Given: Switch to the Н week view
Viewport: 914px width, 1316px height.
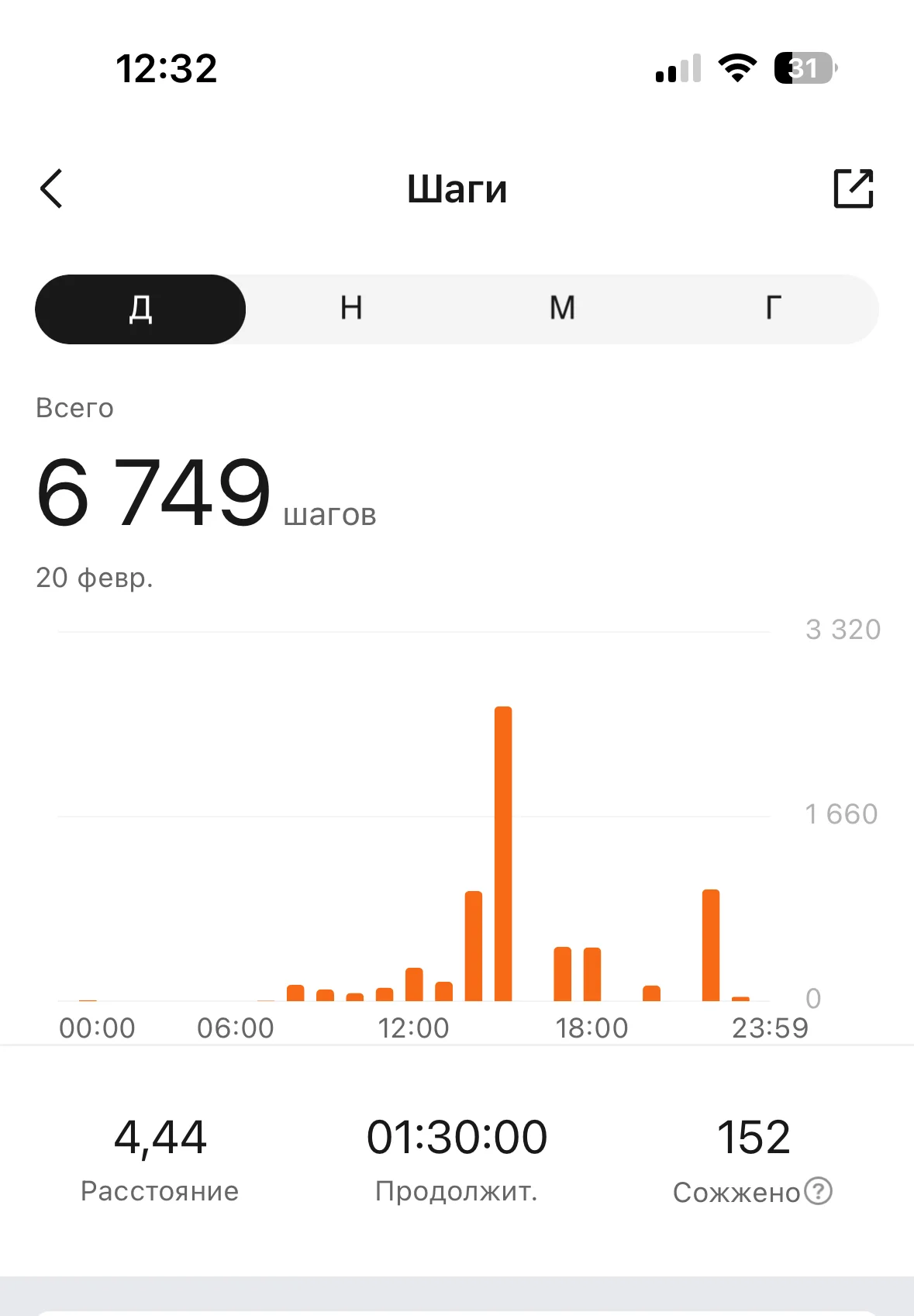Looking at the screenshot, I should pos(351,309).
